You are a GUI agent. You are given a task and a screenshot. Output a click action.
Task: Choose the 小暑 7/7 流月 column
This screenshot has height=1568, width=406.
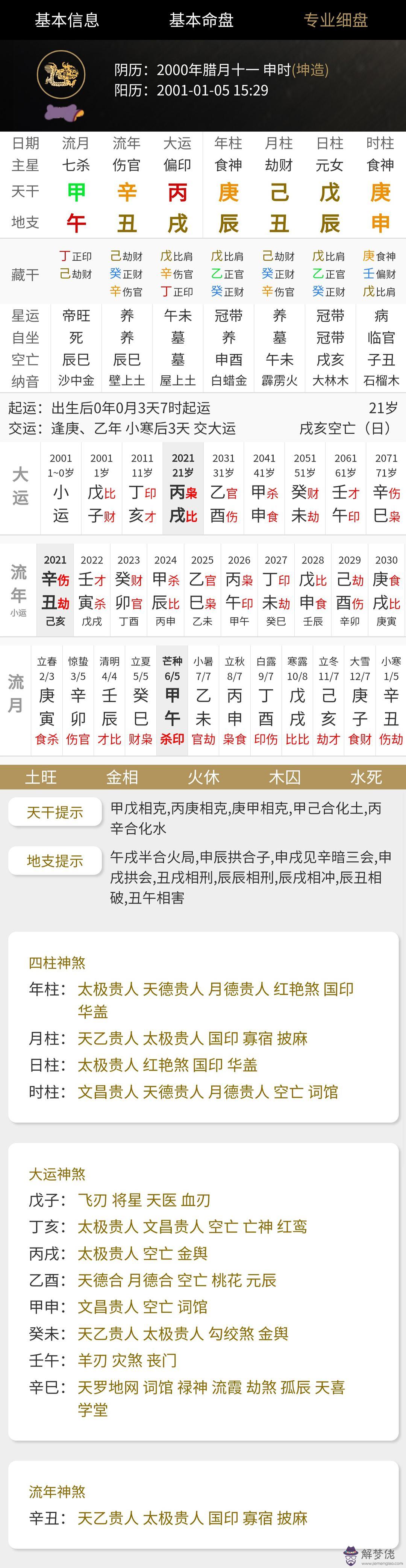pyautogui.click(x=203, y=700)
